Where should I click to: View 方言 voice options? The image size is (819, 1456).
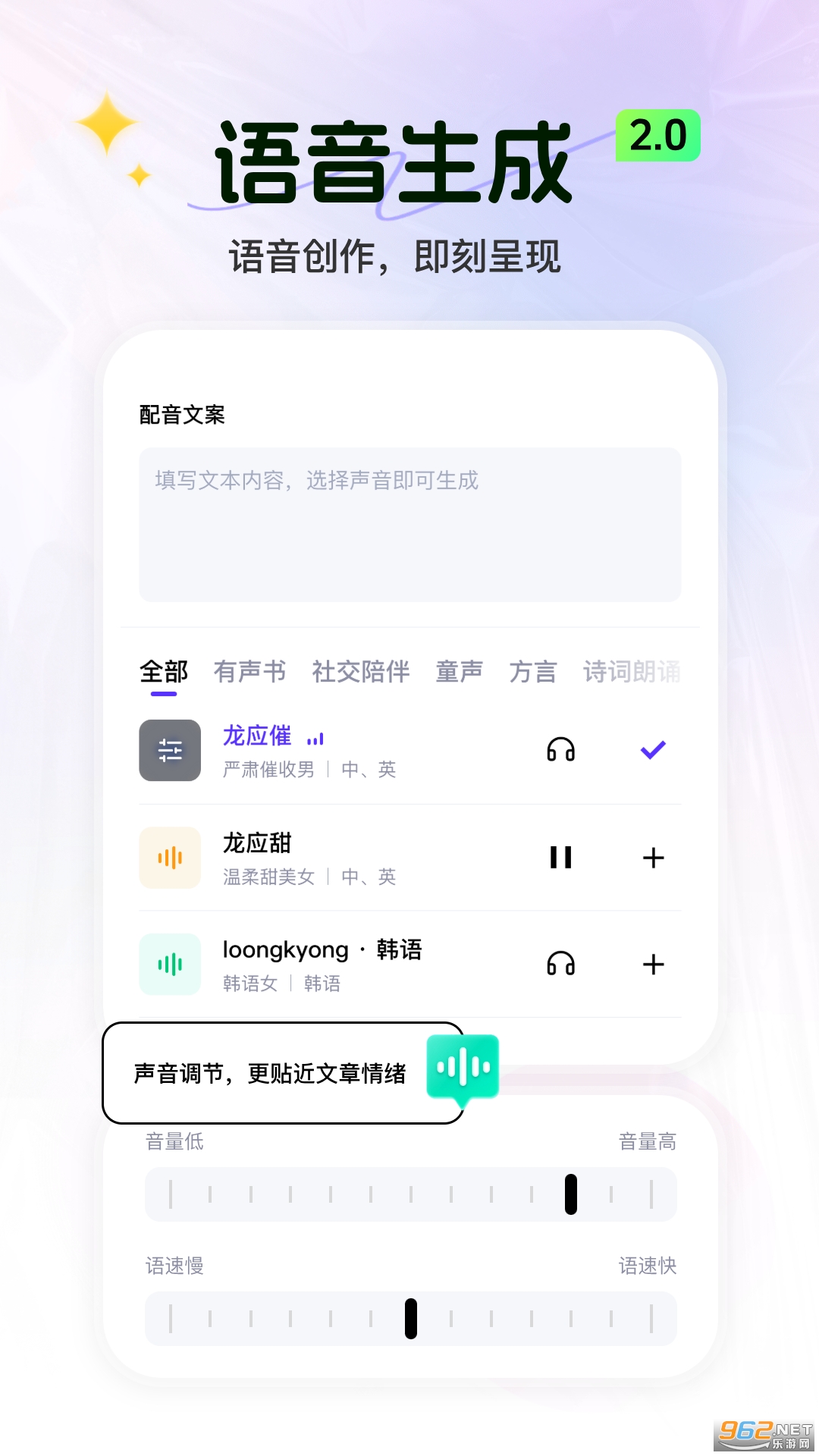533,670
